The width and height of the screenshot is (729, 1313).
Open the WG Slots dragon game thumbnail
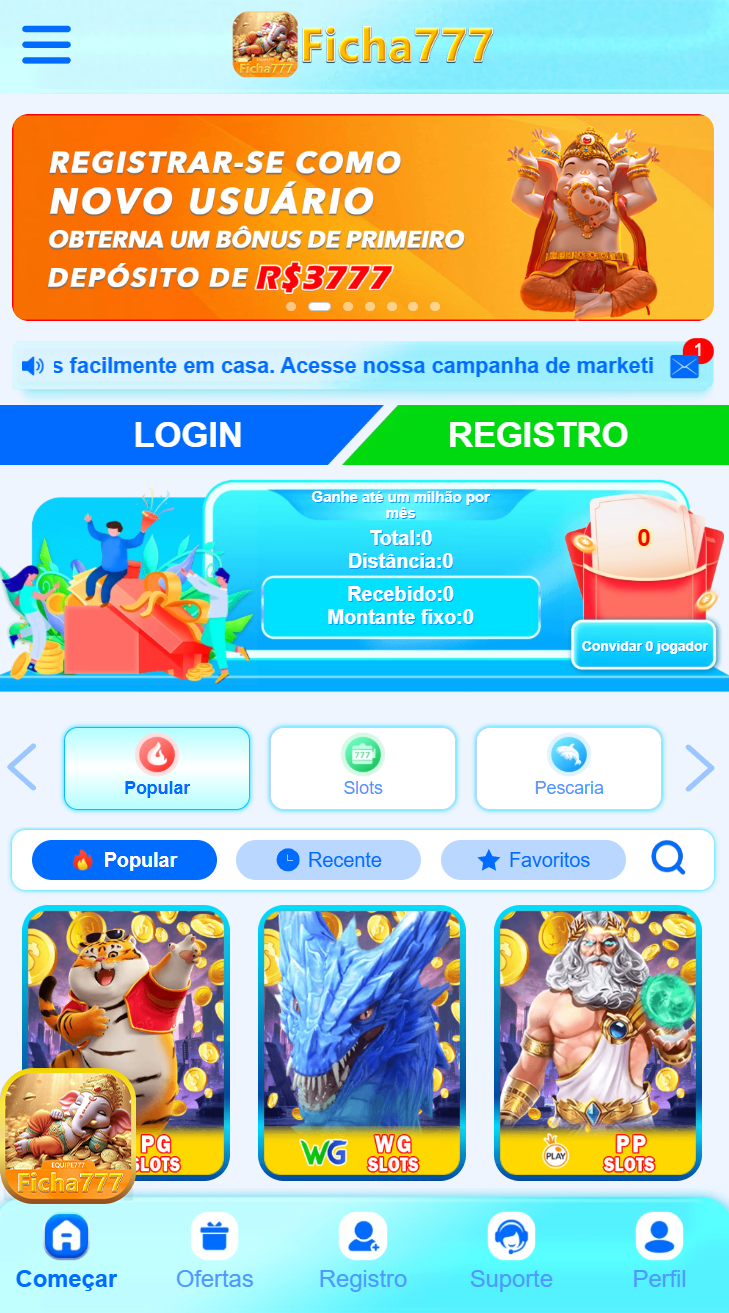coord(361,1040)
